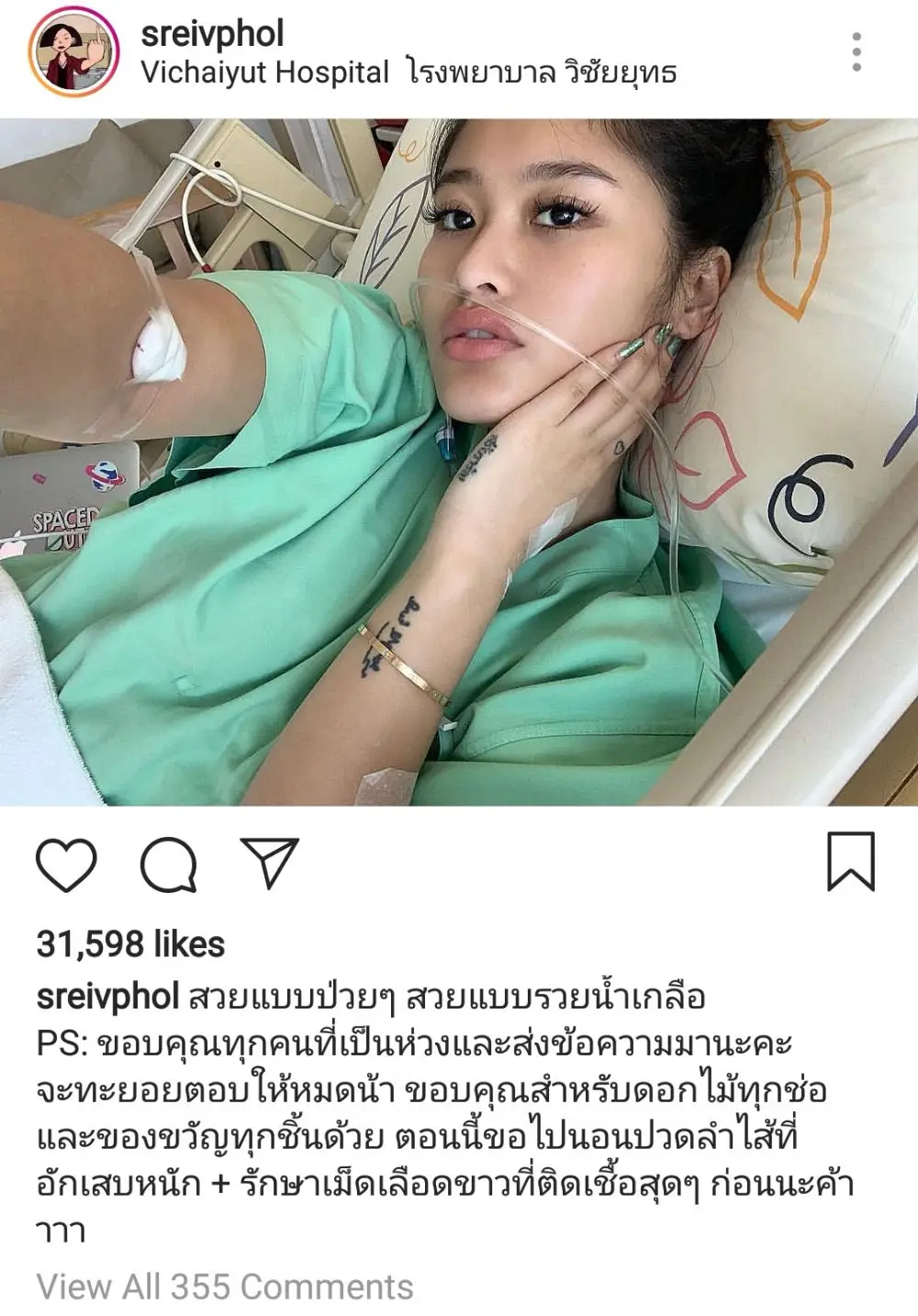Screen dimensions: 918x1316
Task: Like the post with heart icon
Action: tap(66, 864)
